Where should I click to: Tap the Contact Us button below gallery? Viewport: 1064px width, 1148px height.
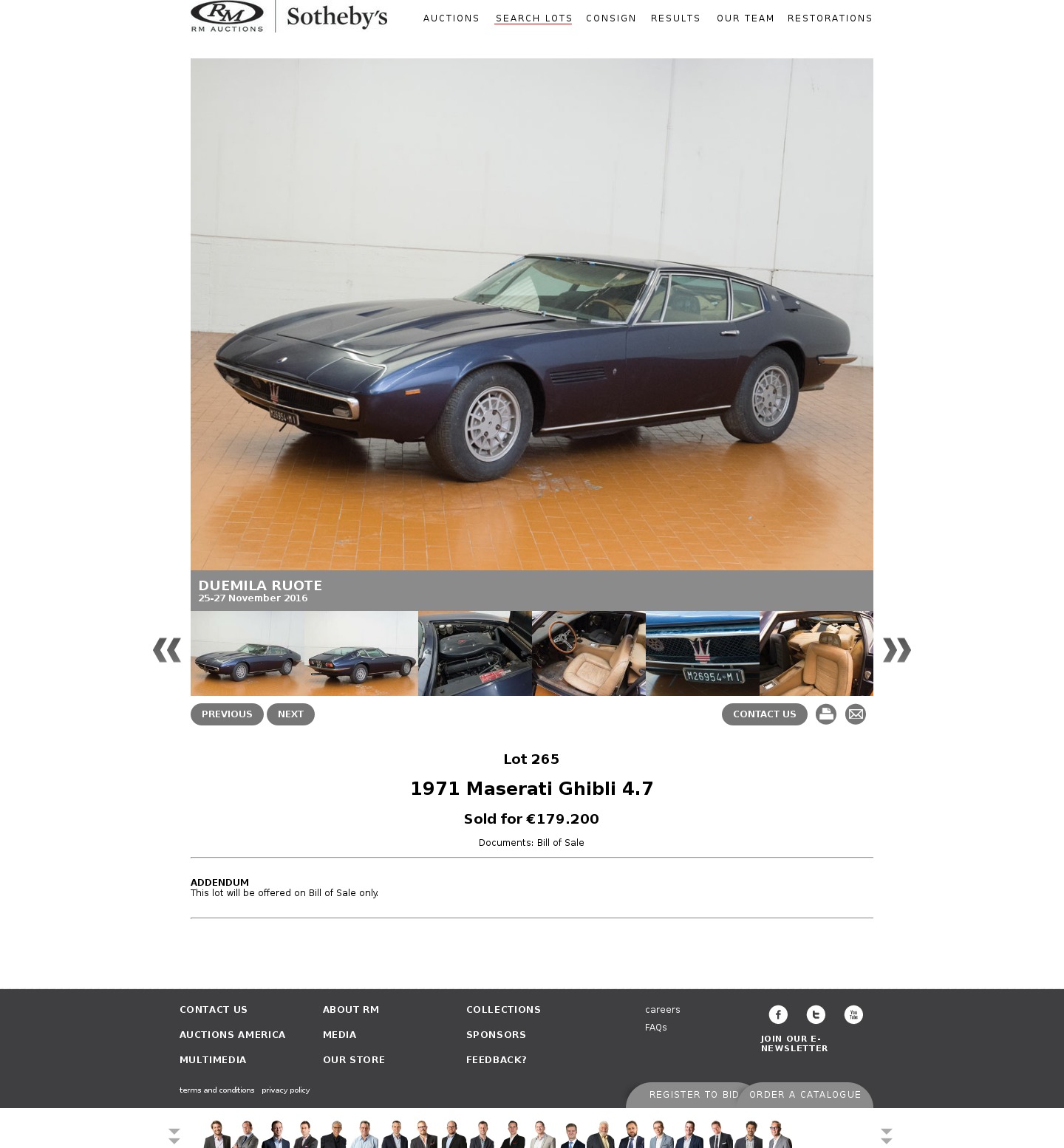(x=764, y=714)
